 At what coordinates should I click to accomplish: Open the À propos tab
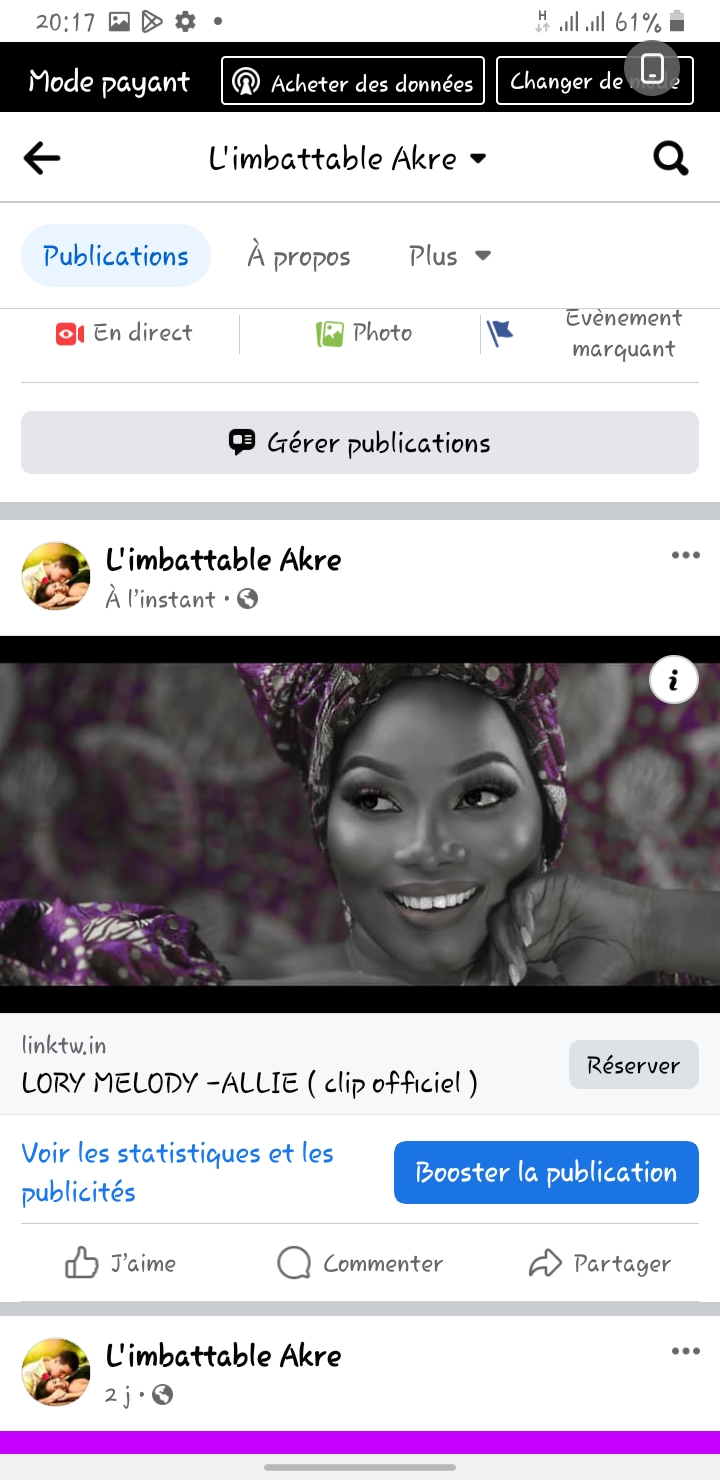coord(299,257)
